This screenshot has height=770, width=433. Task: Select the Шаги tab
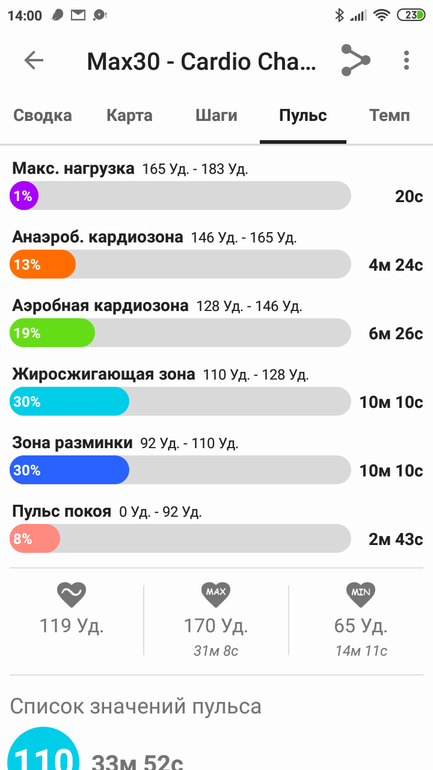coord(216,116)
